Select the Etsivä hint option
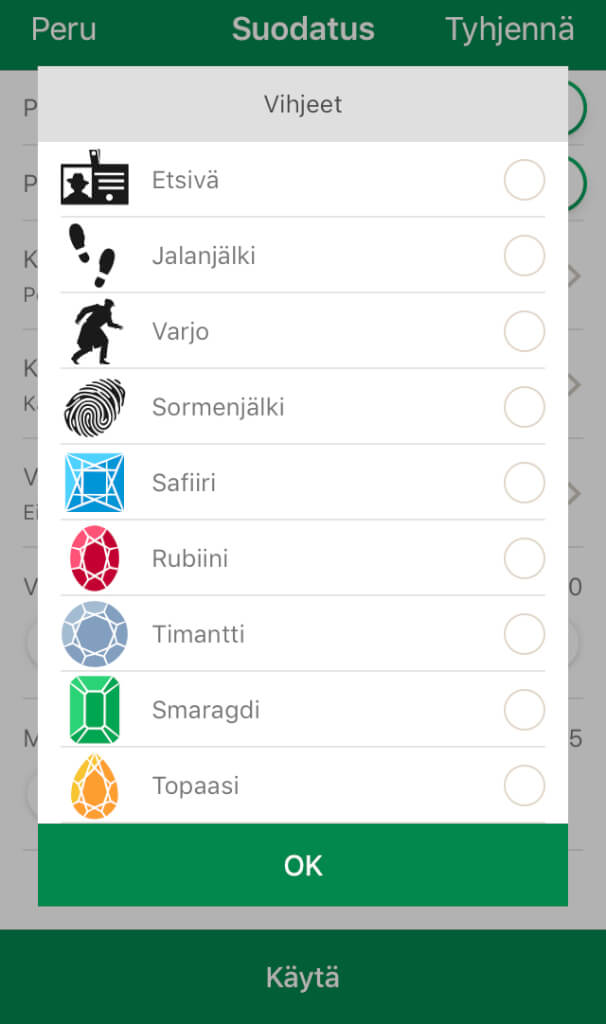This screenshot has width=606, height=1024. [x=524, y=181]
